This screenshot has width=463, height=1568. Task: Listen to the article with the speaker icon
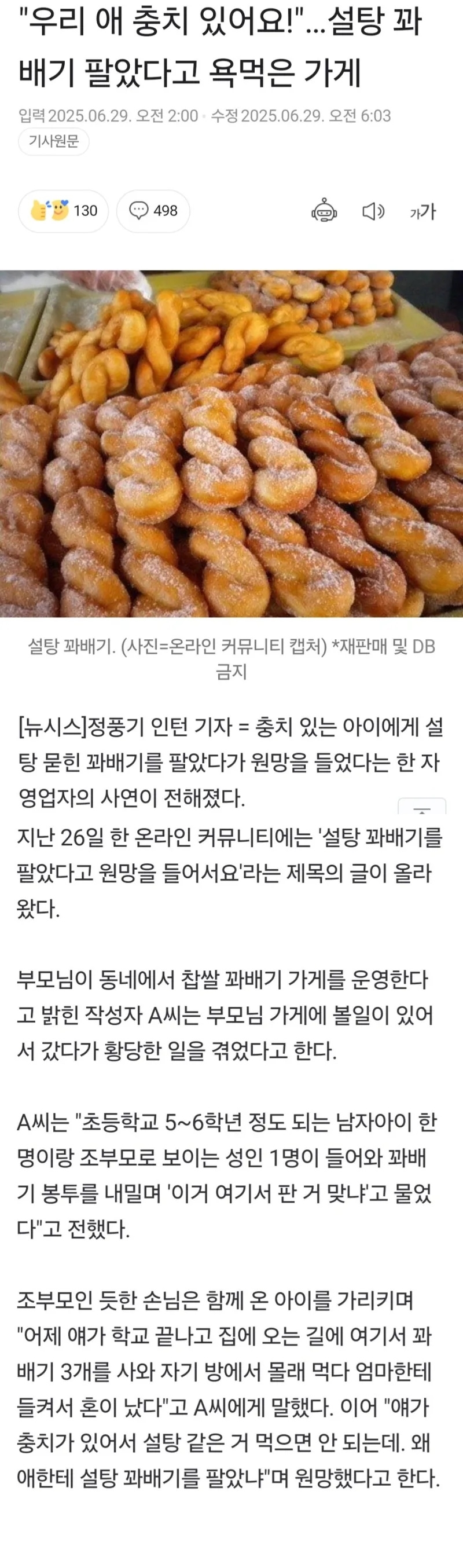pos(373,211)
